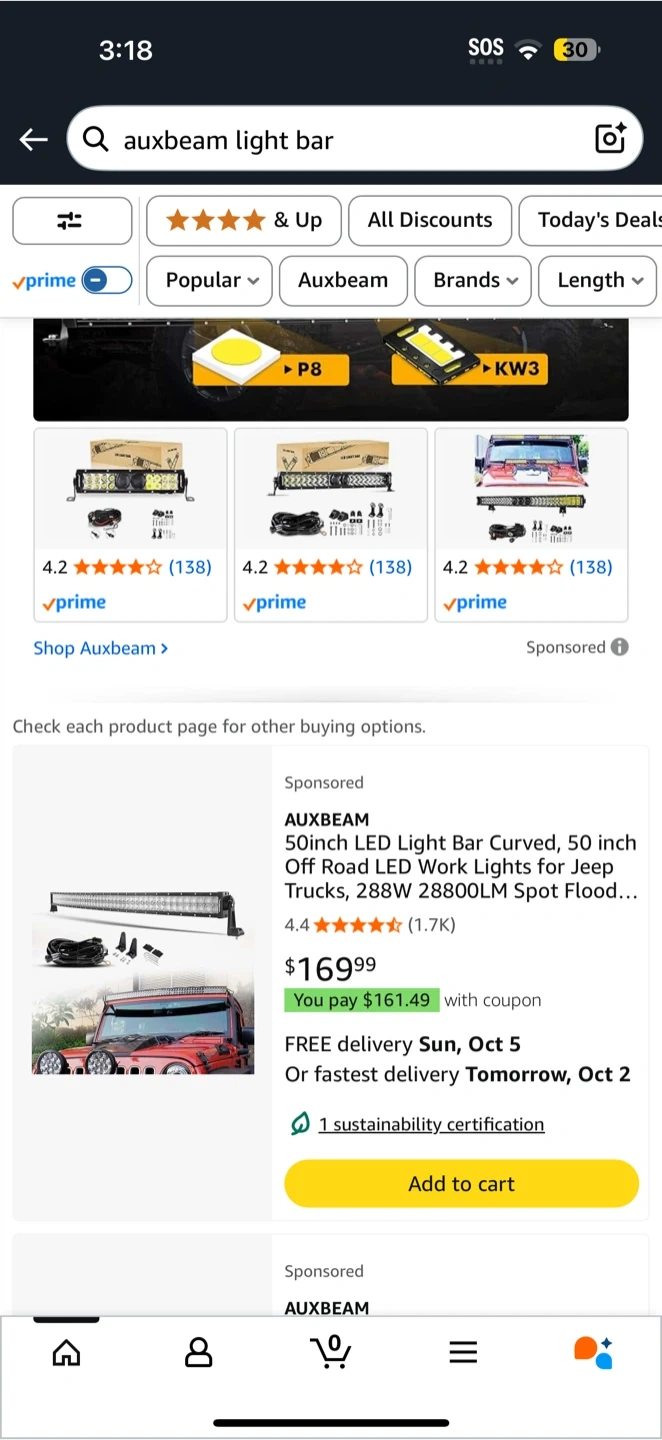The image size is (662, 1440).
Task: Expand the Length dropdown
Action: 599,281
